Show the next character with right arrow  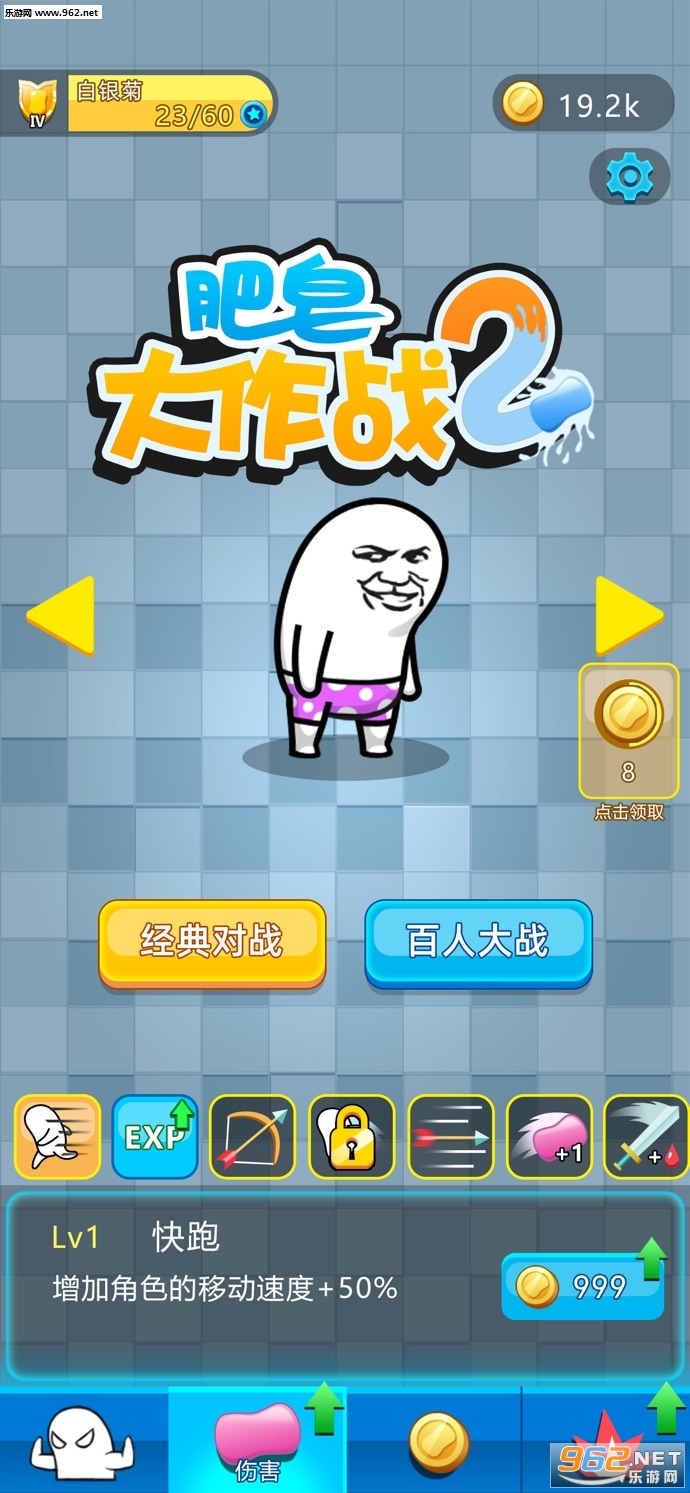click(x=629, y=615)
